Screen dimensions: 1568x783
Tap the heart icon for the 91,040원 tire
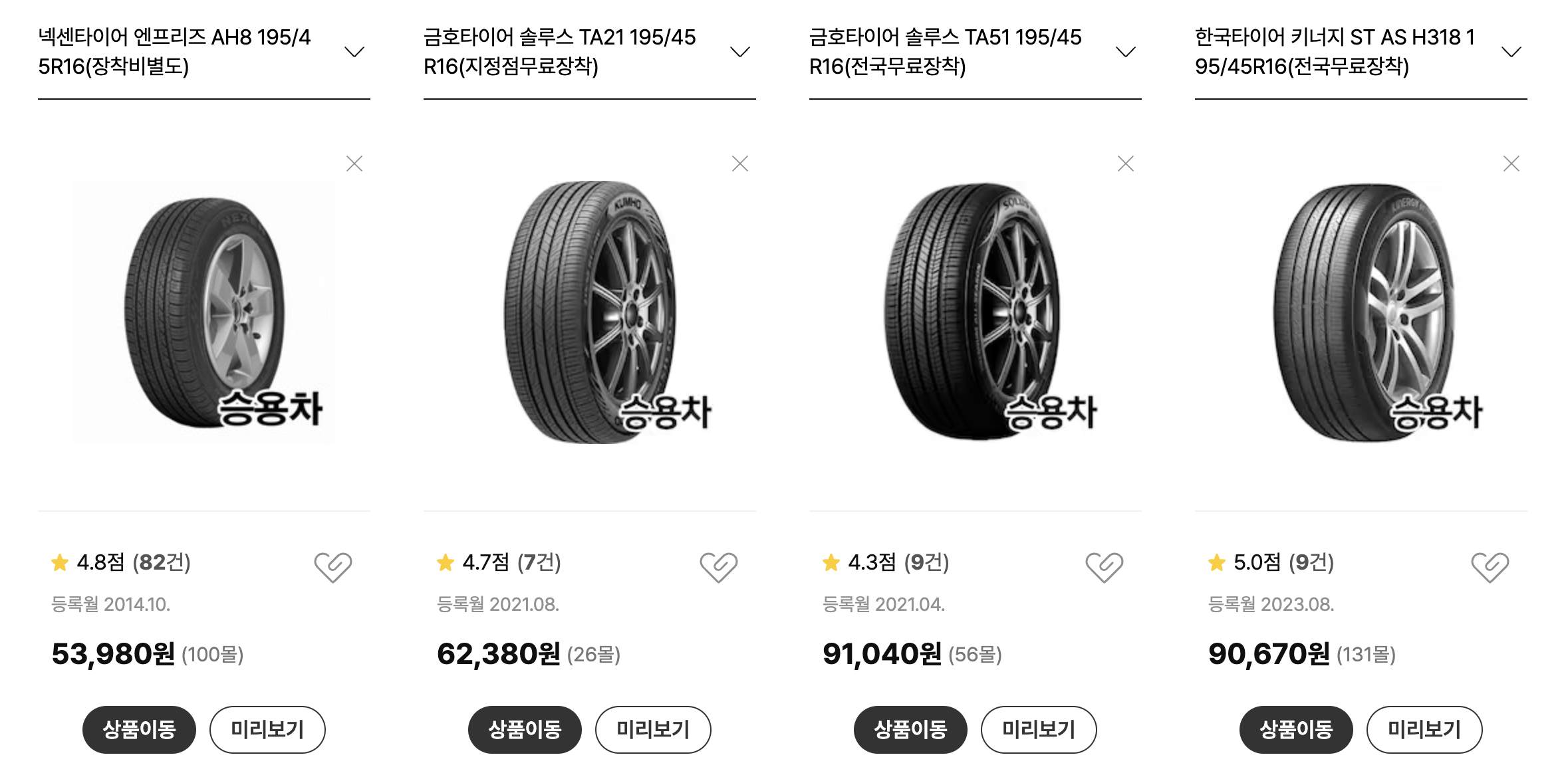click(x=1105, y=567)
